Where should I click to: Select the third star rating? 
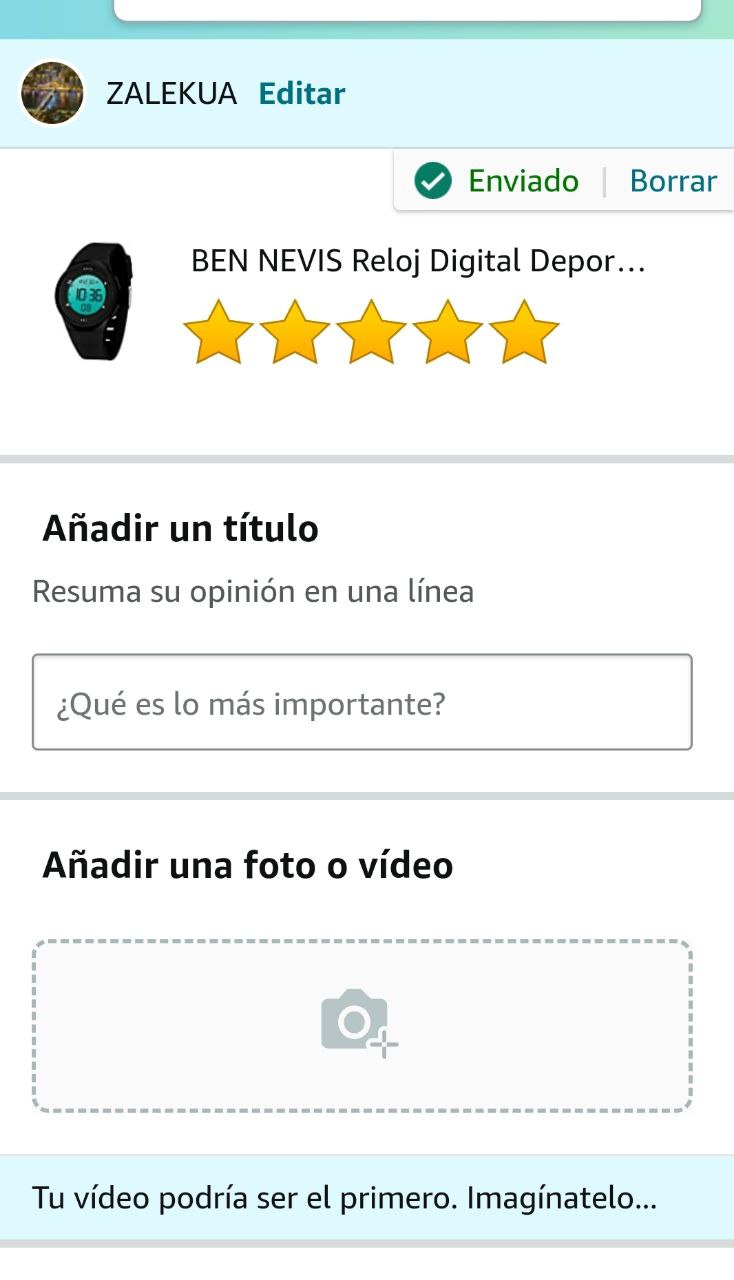click(372, 334)
